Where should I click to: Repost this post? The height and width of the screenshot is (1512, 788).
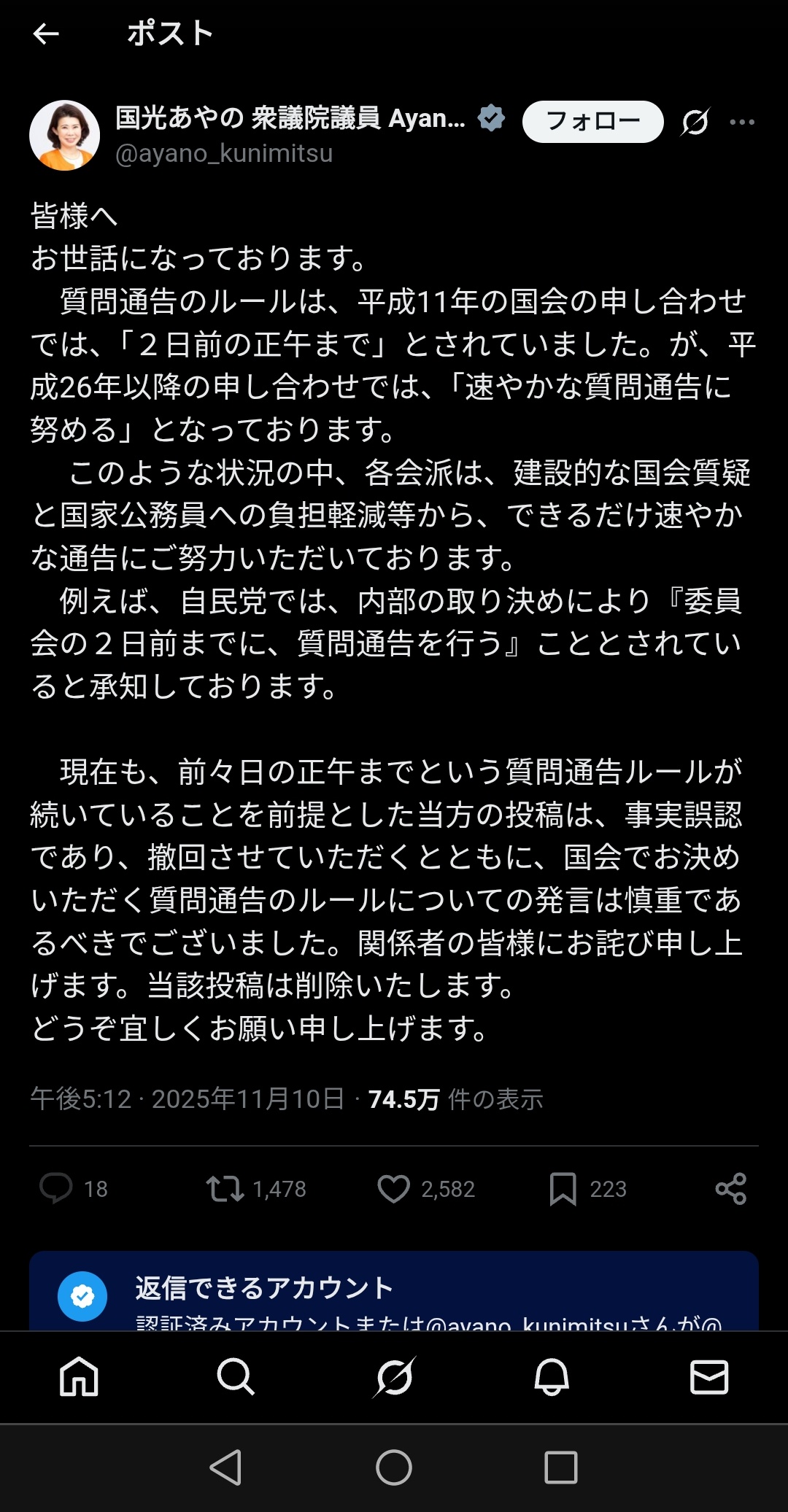(225, 1188)
